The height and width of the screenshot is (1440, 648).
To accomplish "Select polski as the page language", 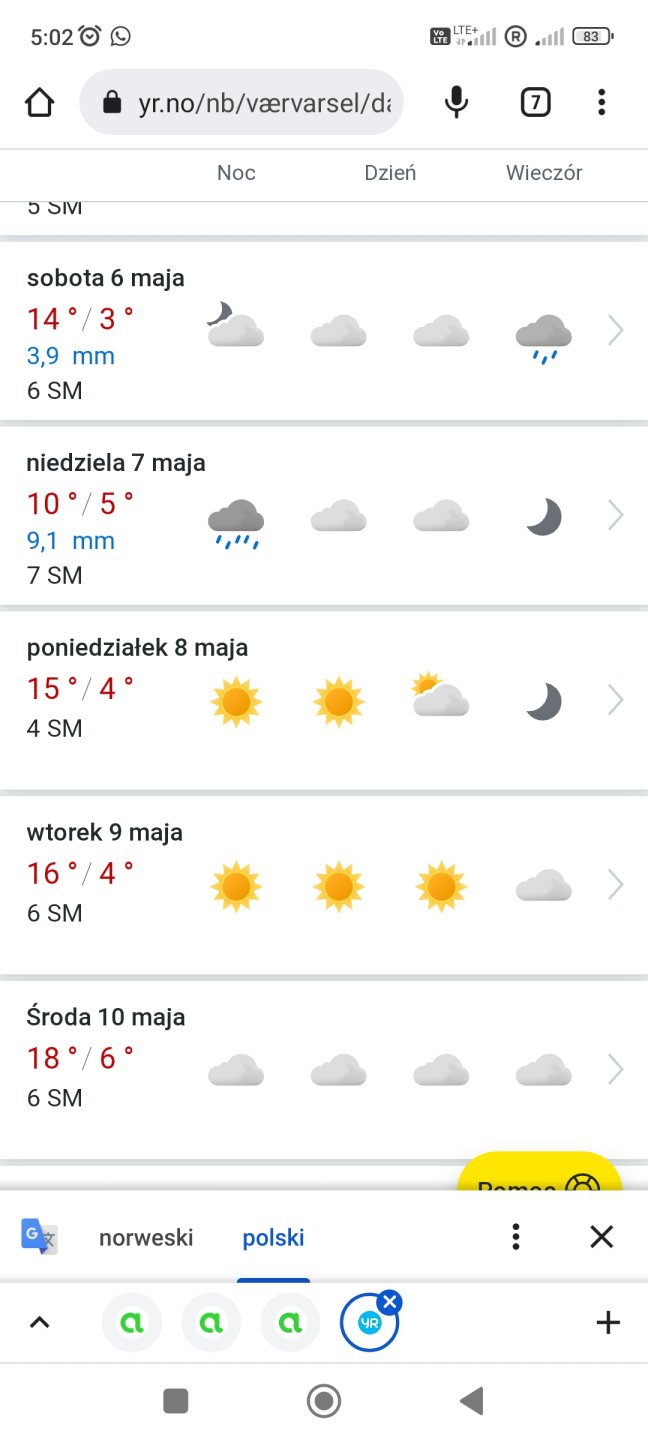I will tap(273, 1237).
